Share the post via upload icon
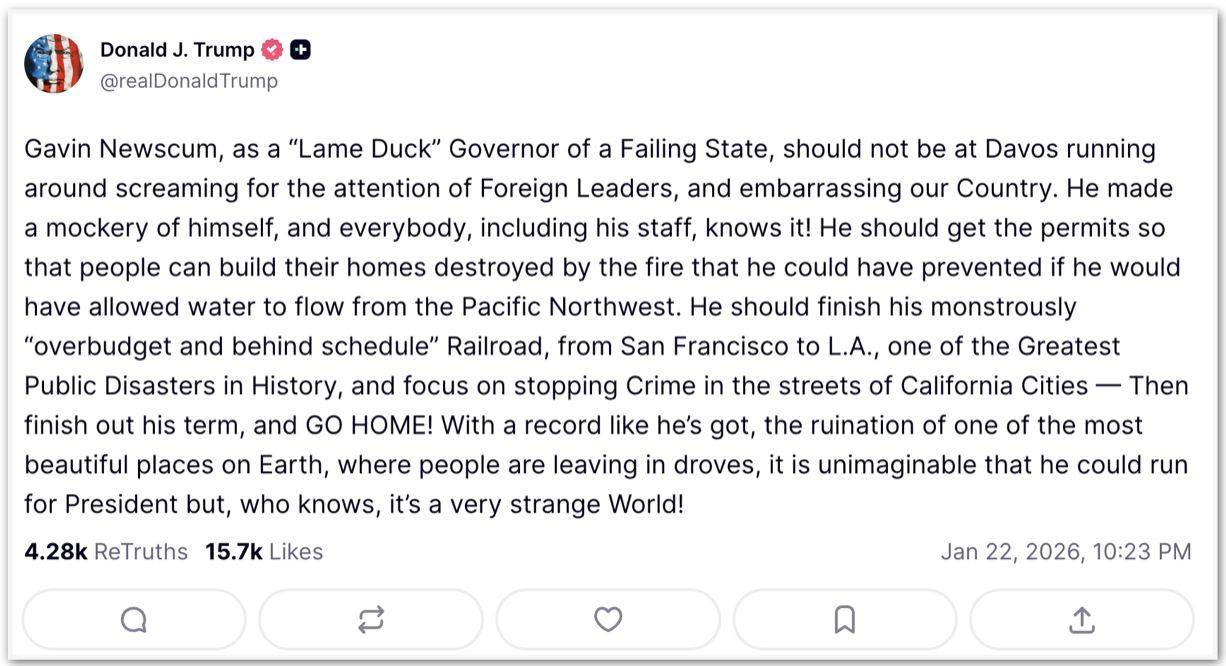Screen dimensions: 1226x666 pyautogui.click(x=1082, y=620)
